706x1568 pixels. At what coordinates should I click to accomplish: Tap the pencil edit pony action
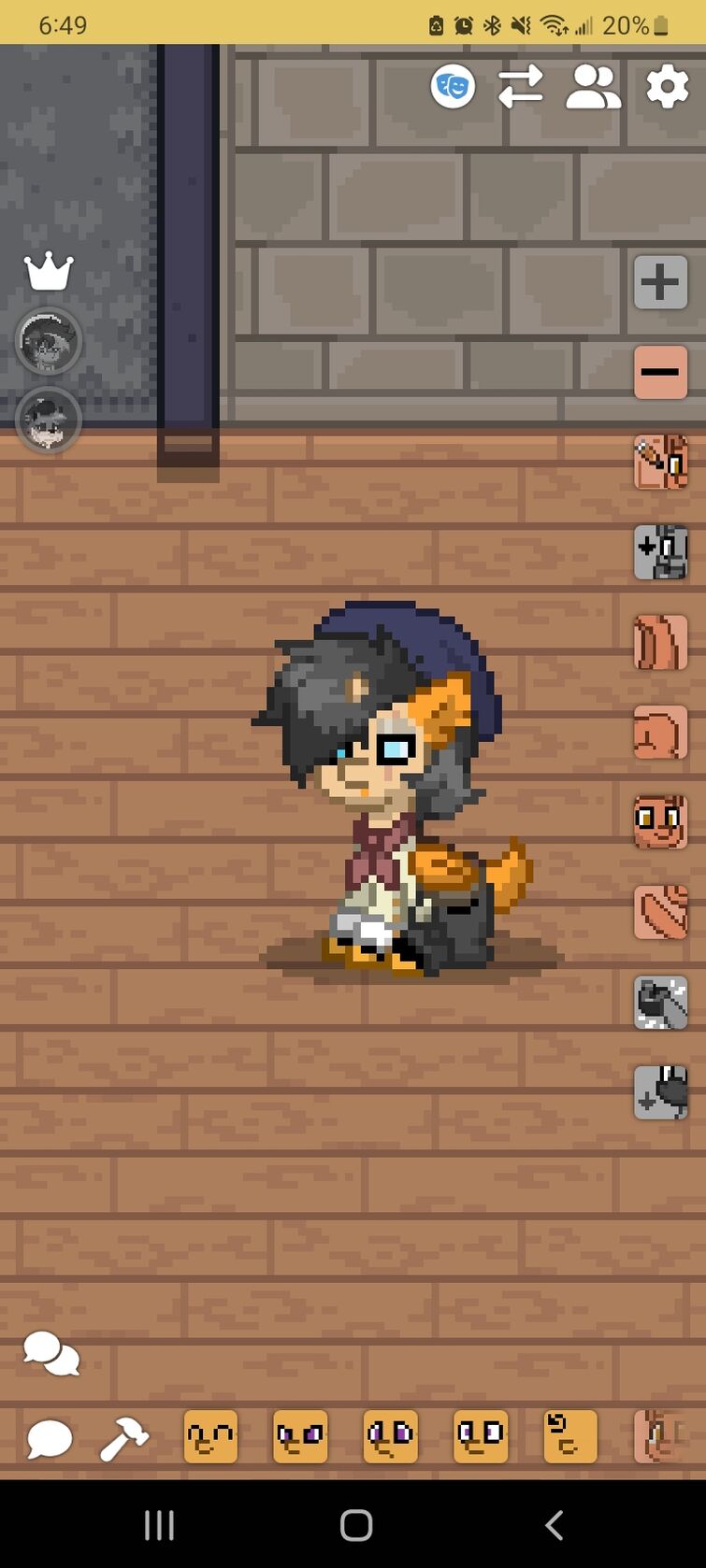pyautogui.click(x=660, y=462)
